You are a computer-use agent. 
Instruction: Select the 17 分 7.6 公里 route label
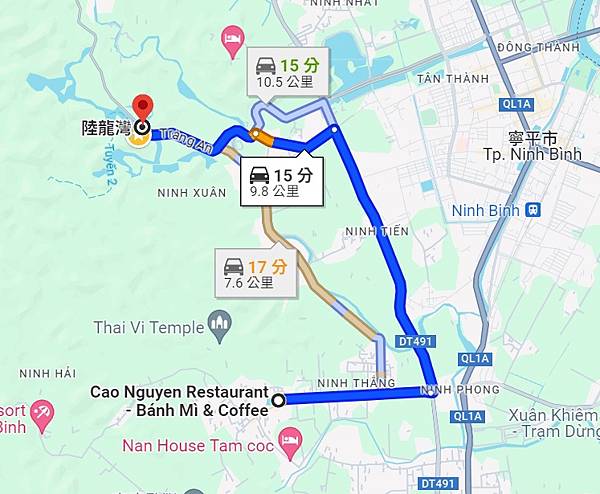click(255, 274)
